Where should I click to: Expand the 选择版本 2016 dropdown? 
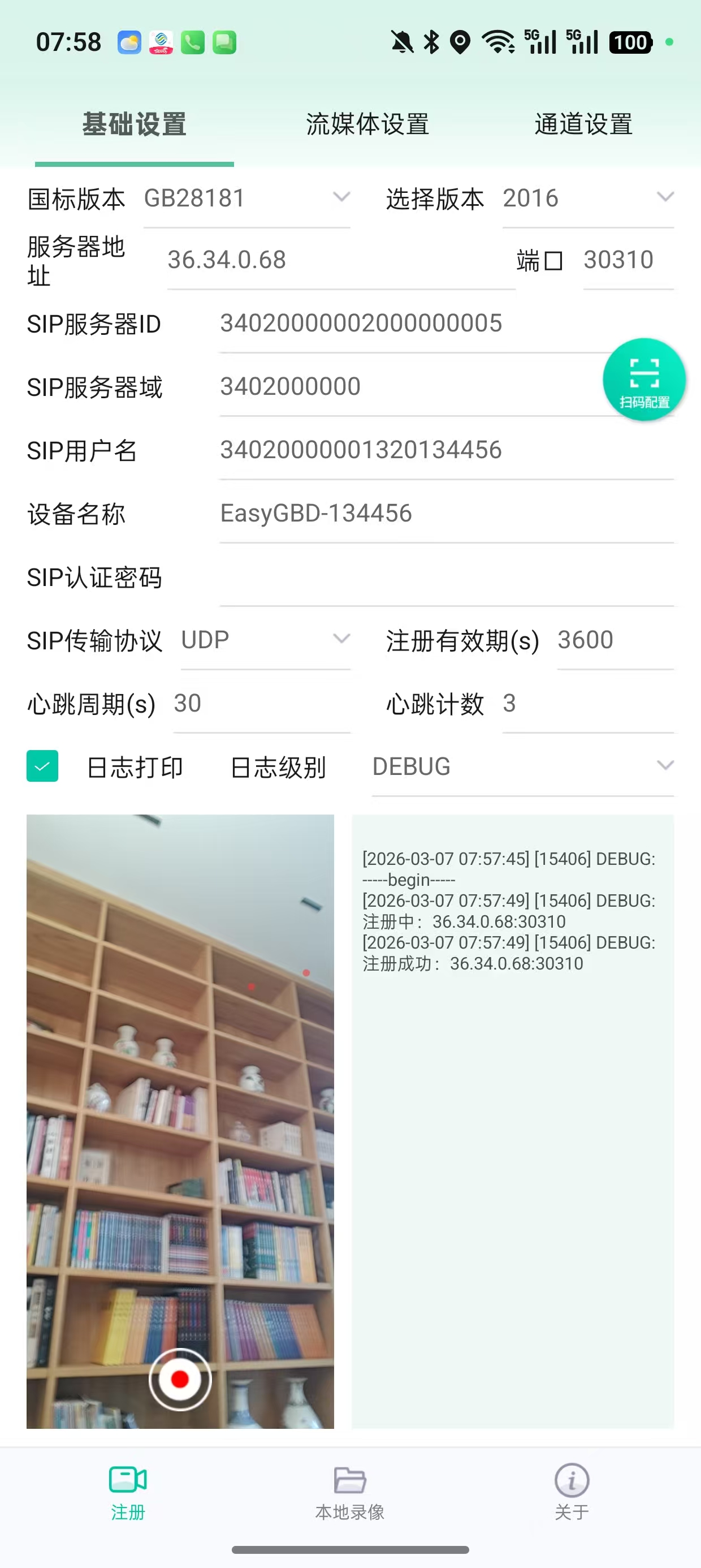[x=588, y=199]
